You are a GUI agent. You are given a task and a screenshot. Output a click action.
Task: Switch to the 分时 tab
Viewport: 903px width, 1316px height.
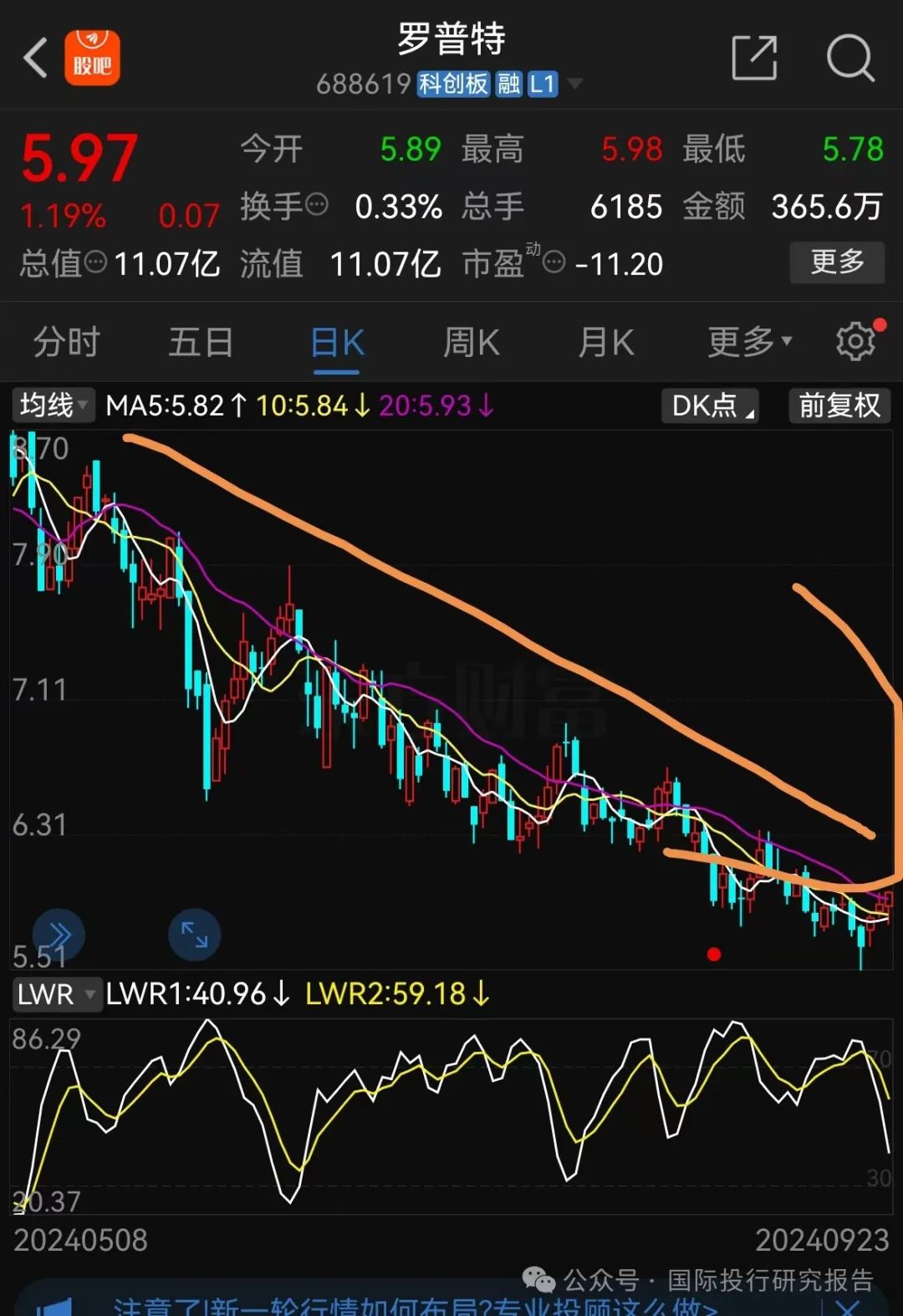coord(65,342)
